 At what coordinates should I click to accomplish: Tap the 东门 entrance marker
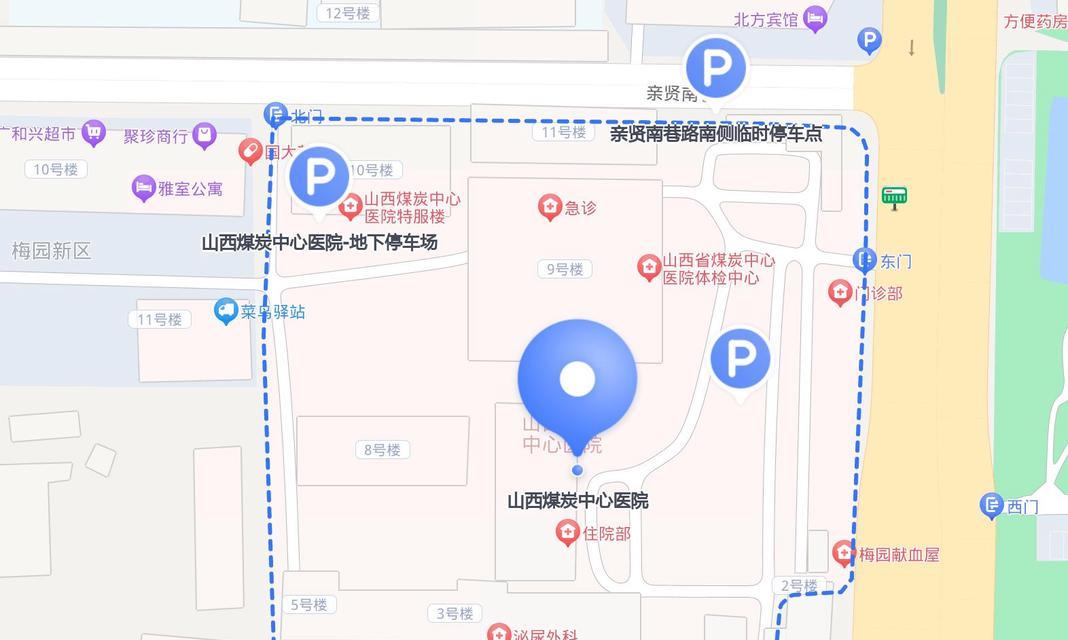865,261
